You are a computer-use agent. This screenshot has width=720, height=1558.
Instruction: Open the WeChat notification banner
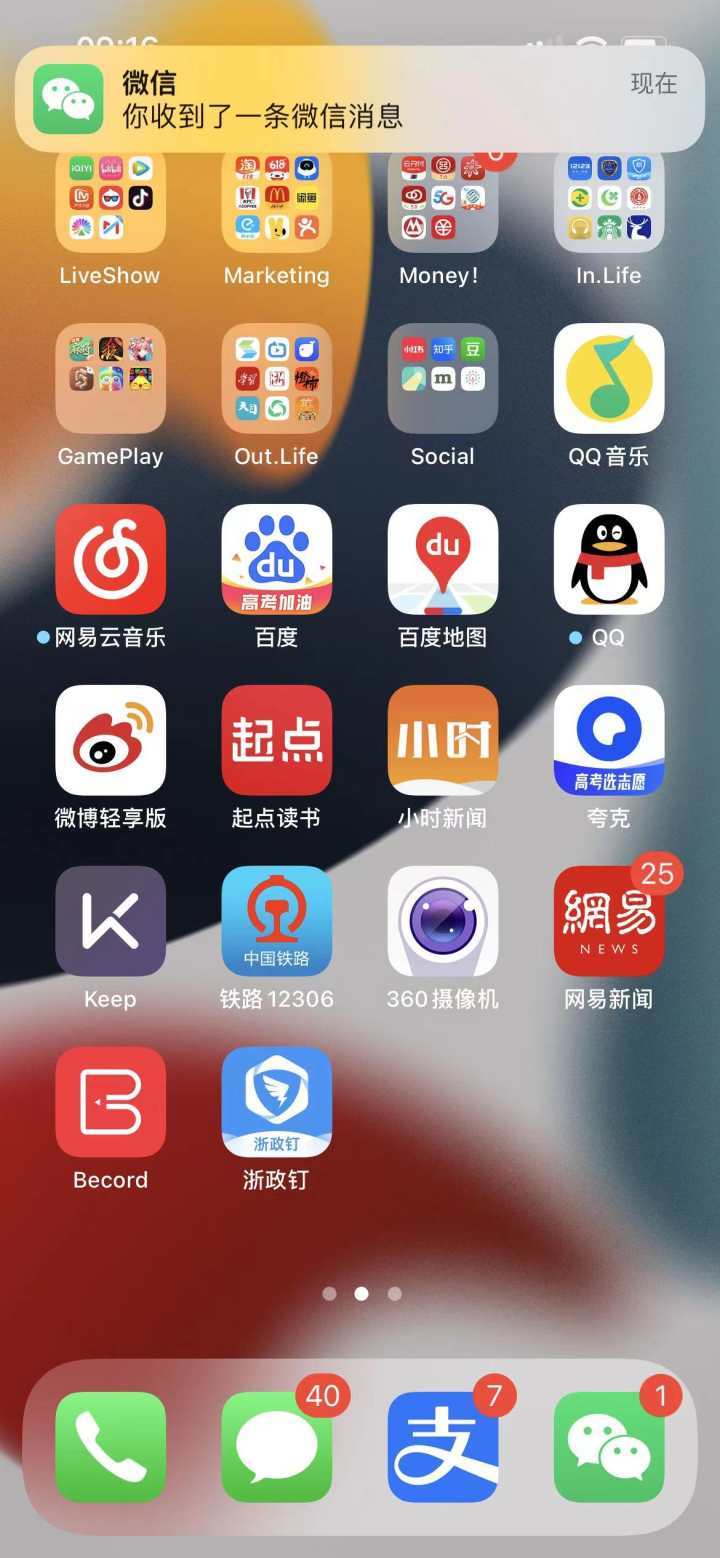coord(360,99)
